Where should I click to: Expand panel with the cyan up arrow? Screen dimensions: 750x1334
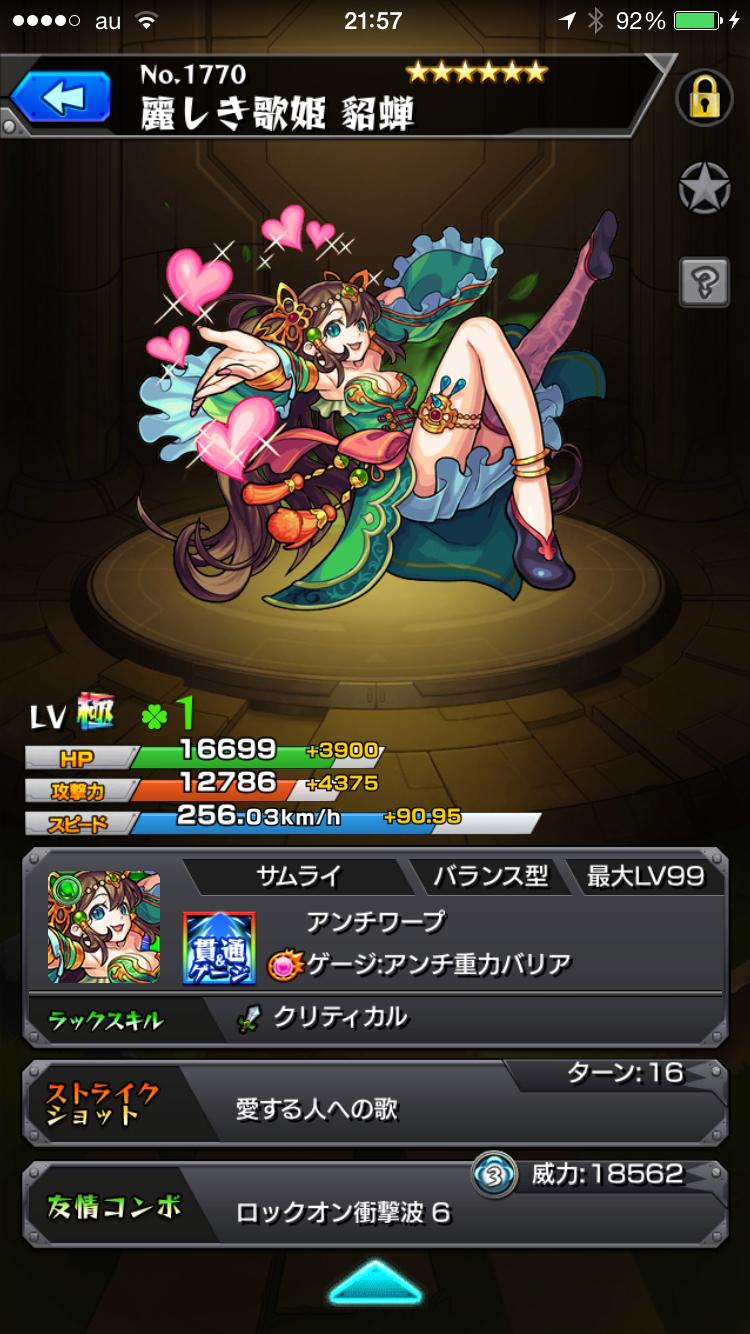[x=375, y=1283]
